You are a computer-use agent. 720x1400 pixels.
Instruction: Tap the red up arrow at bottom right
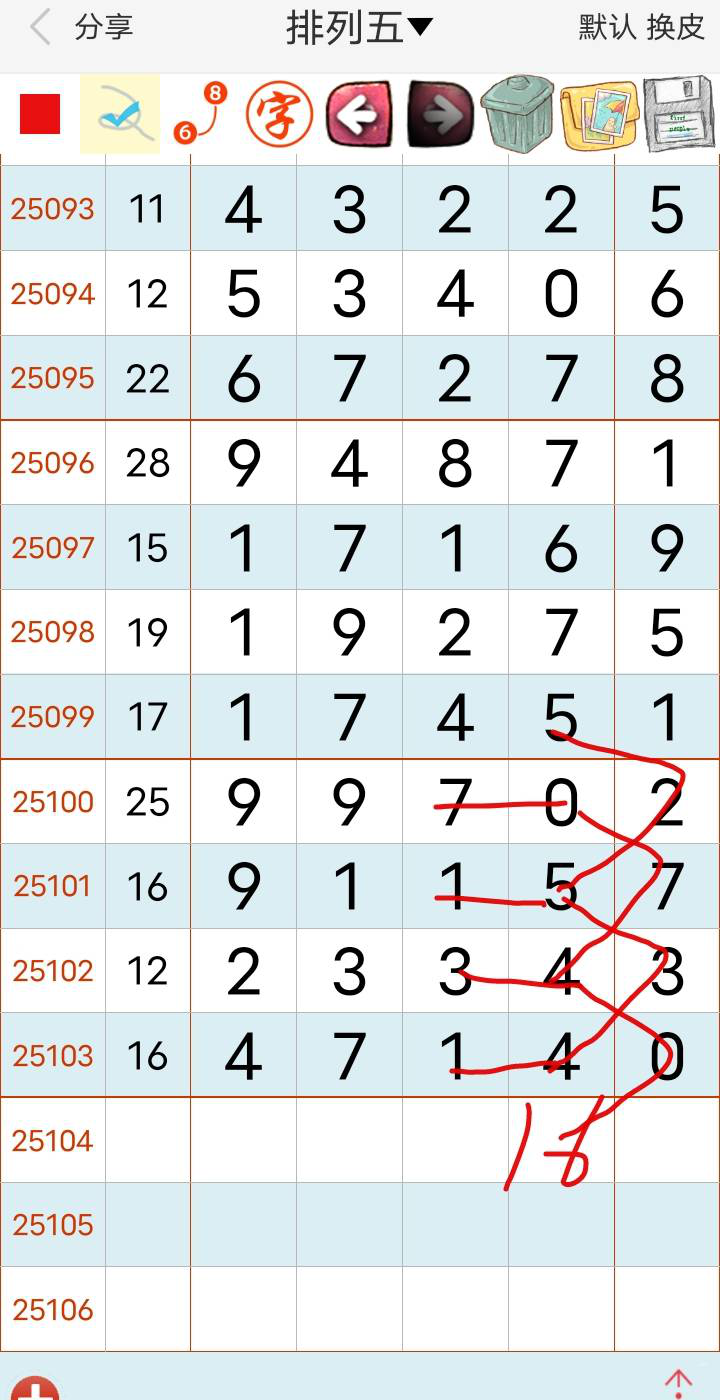click(678, 1382)
